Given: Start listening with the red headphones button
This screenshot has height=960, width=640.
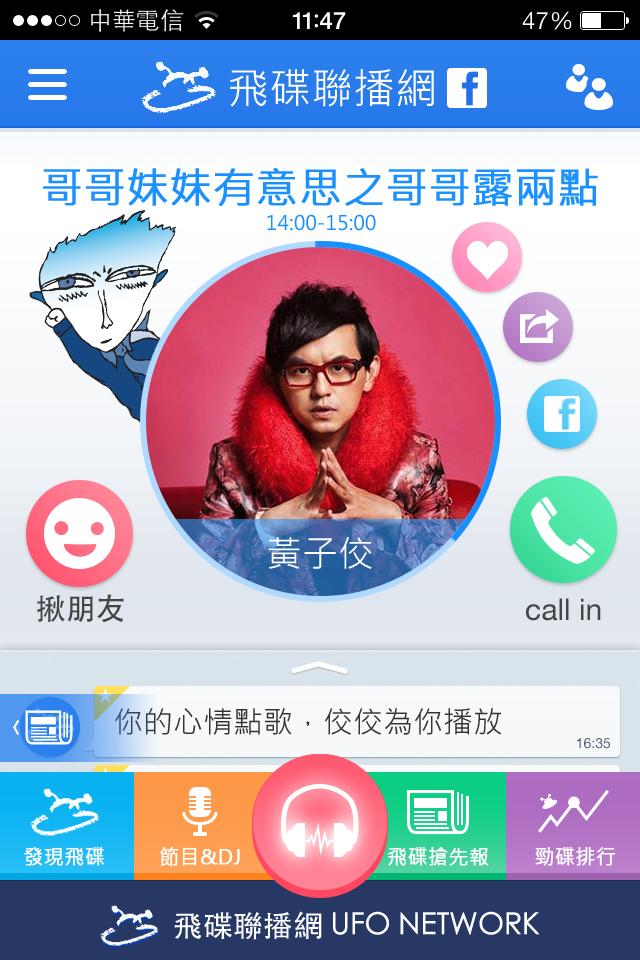Looking at the screenshot, I should point(320,826).
